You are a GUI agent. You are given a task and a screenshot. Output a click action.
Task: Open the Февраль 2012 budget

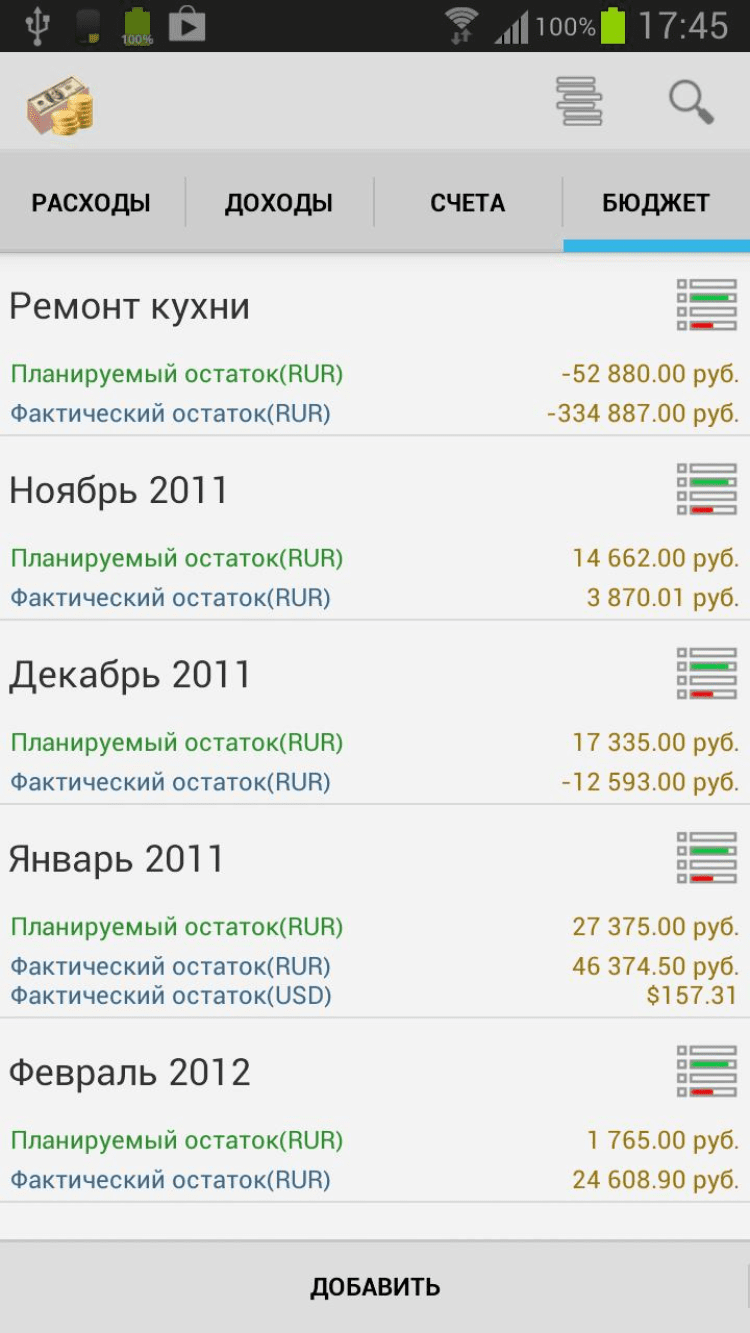tap(130, 1073)
